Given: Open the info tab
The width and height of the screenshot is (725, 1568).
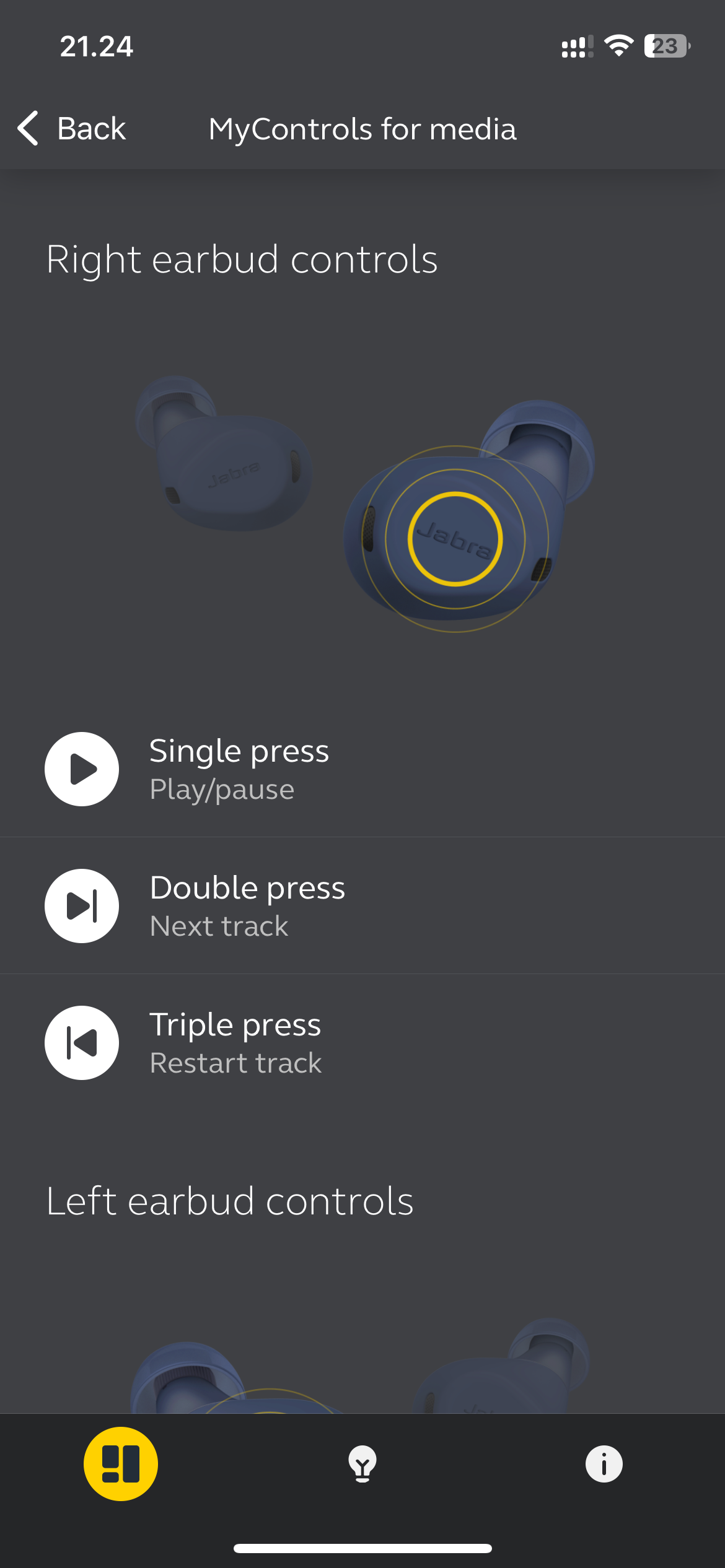Looking at the screenshot, I should pos(604,1464).
